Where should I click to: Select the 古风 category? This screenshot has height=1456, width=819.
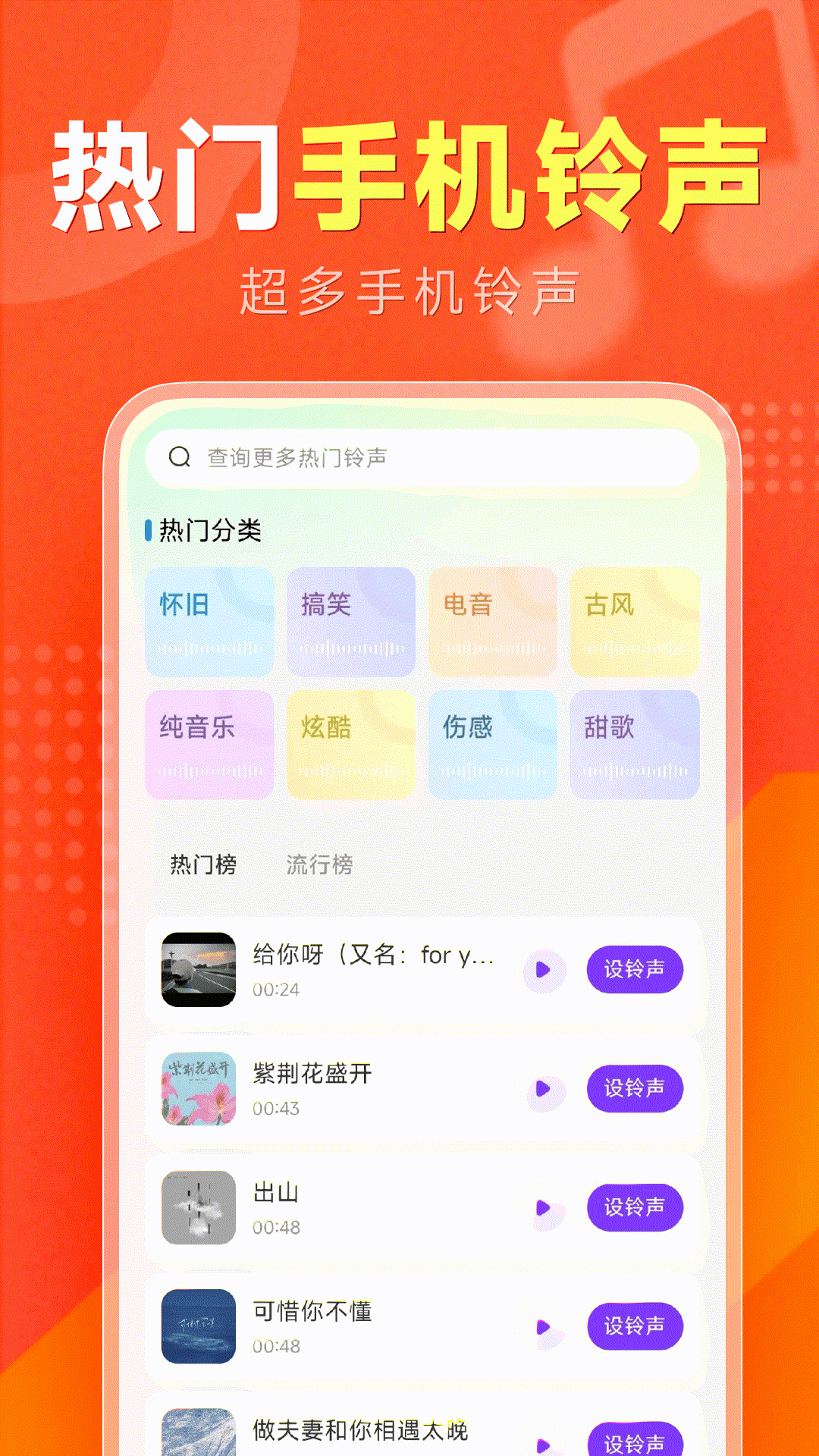635,622
